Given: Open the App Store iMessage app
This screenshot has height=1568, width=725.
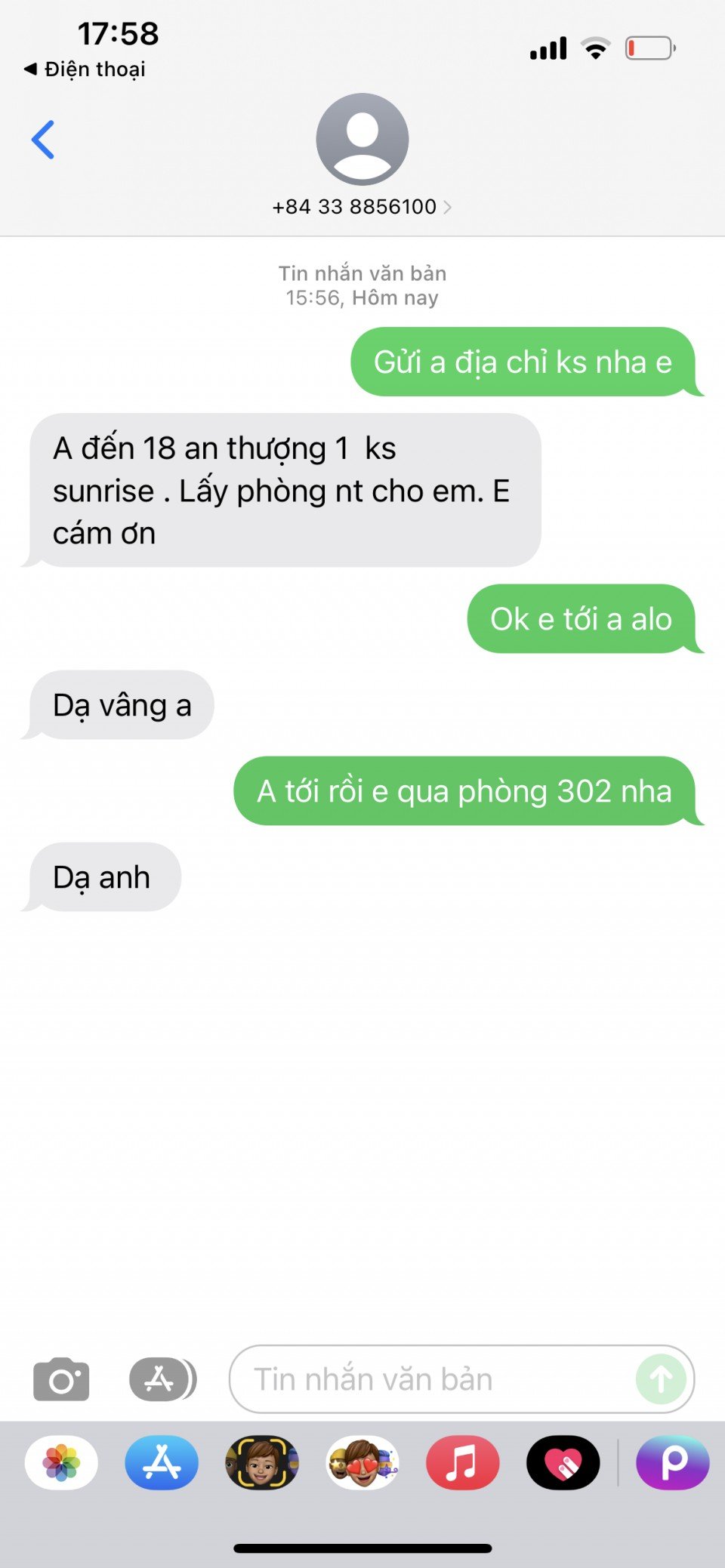Looking at the screenshot, I should click(x=162, y=1463).
